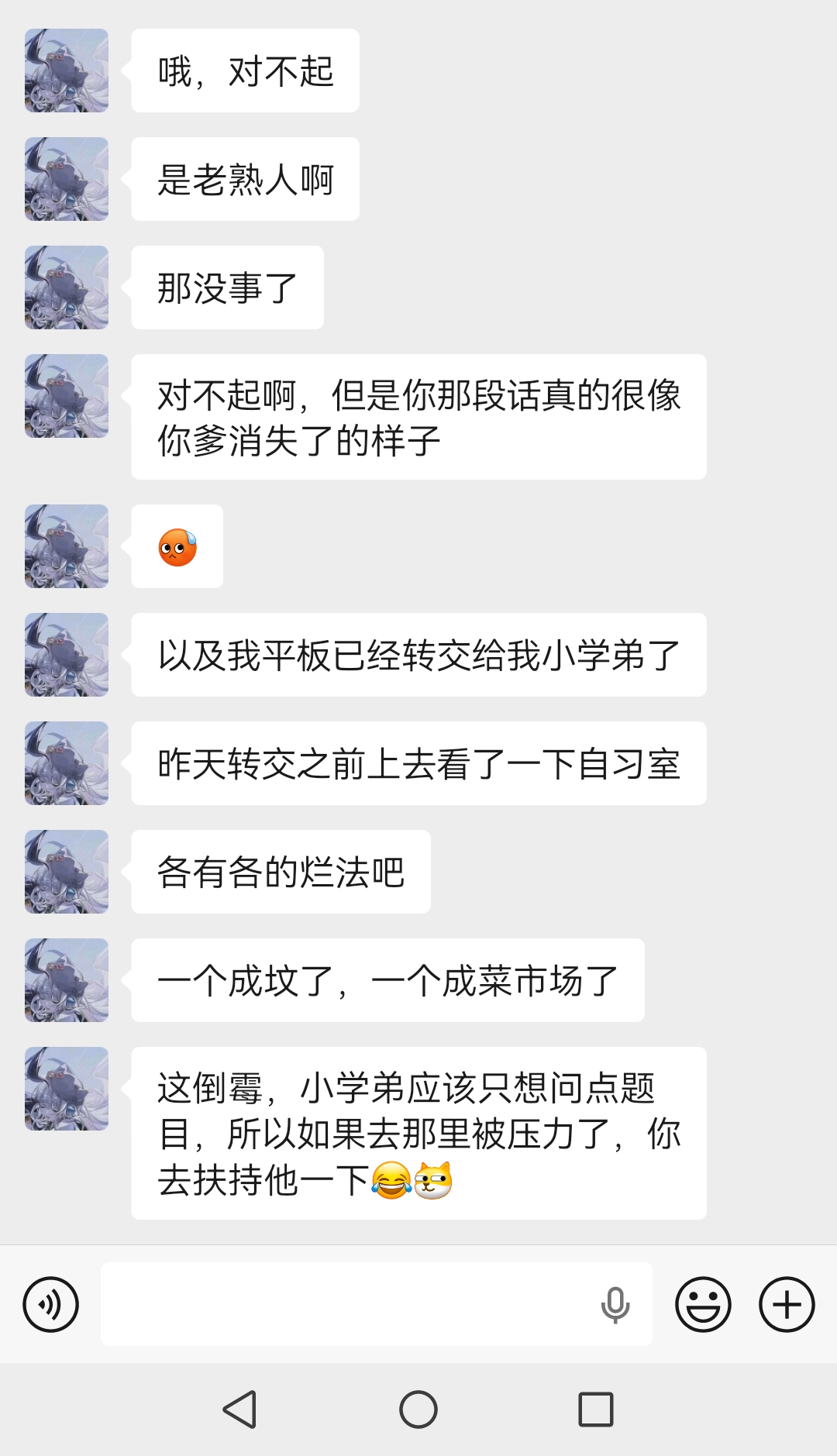
Task: Tap the message about the tablet handover
Action: pyautogui.click(x=419, y=655)
